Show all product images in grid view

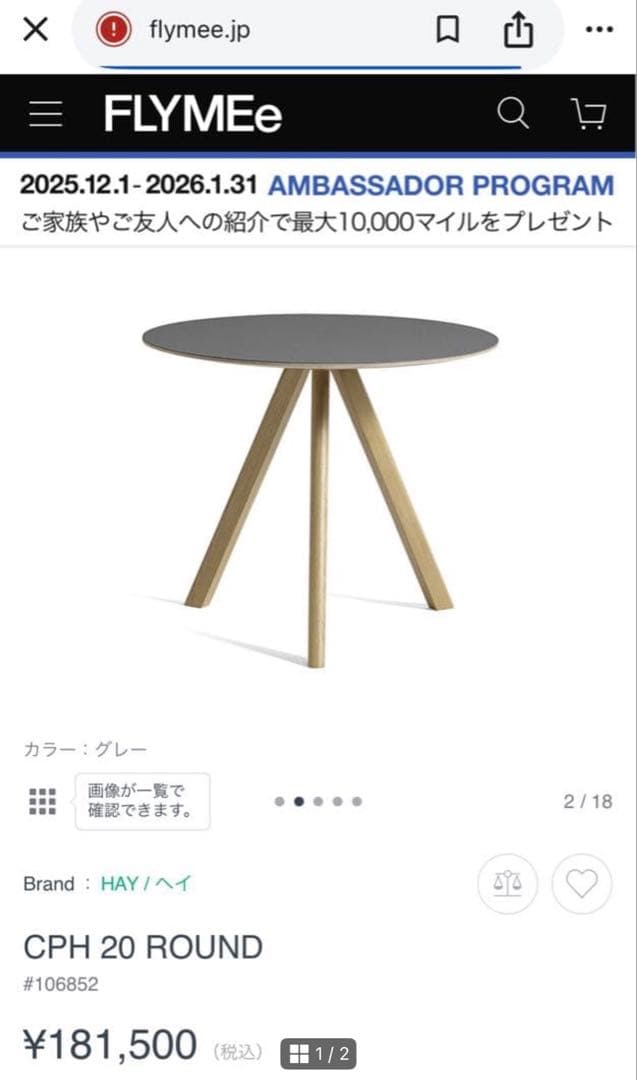click(42, 801)
